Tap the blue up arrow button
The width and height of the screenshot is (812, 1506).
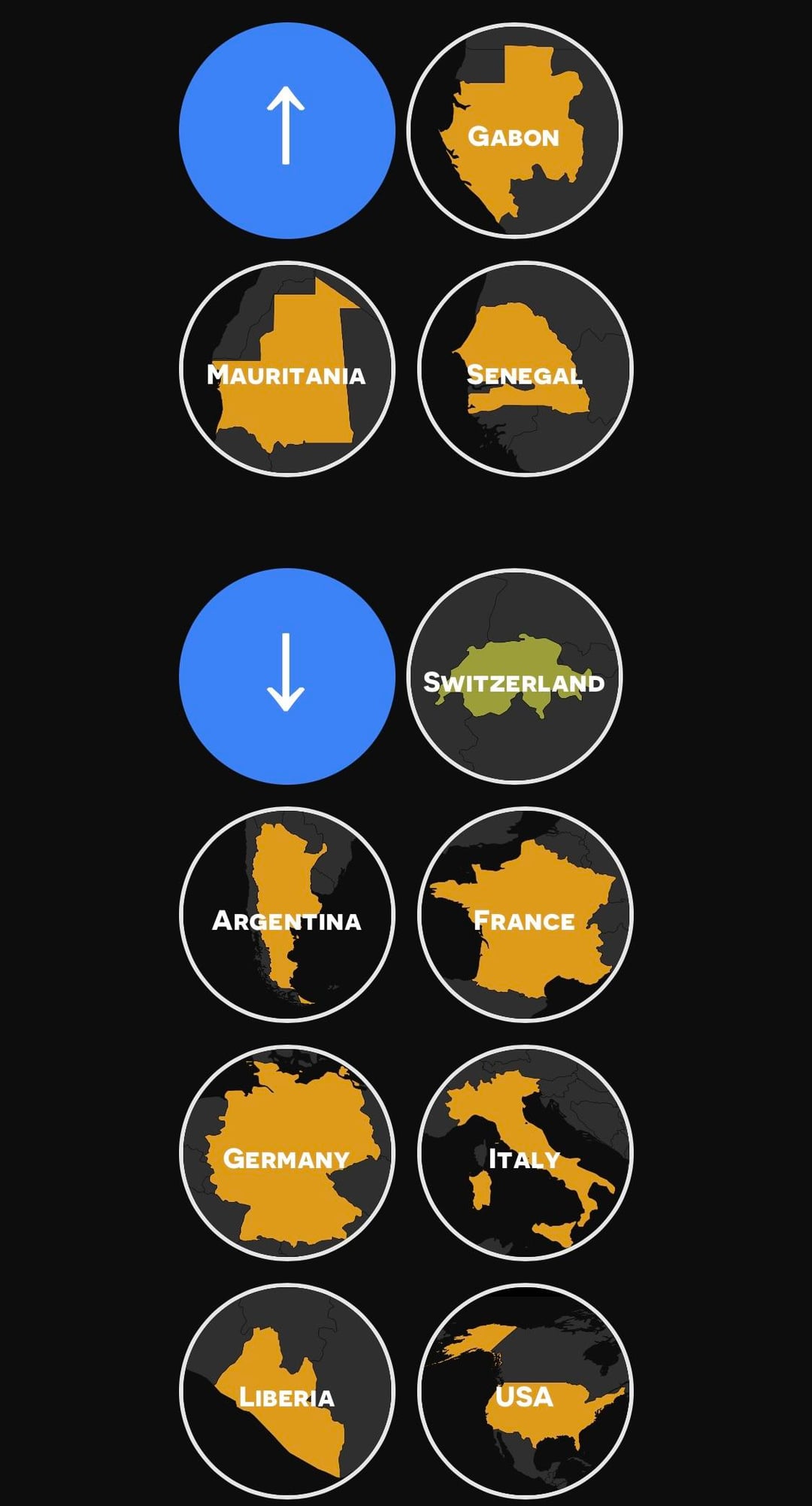286,130
